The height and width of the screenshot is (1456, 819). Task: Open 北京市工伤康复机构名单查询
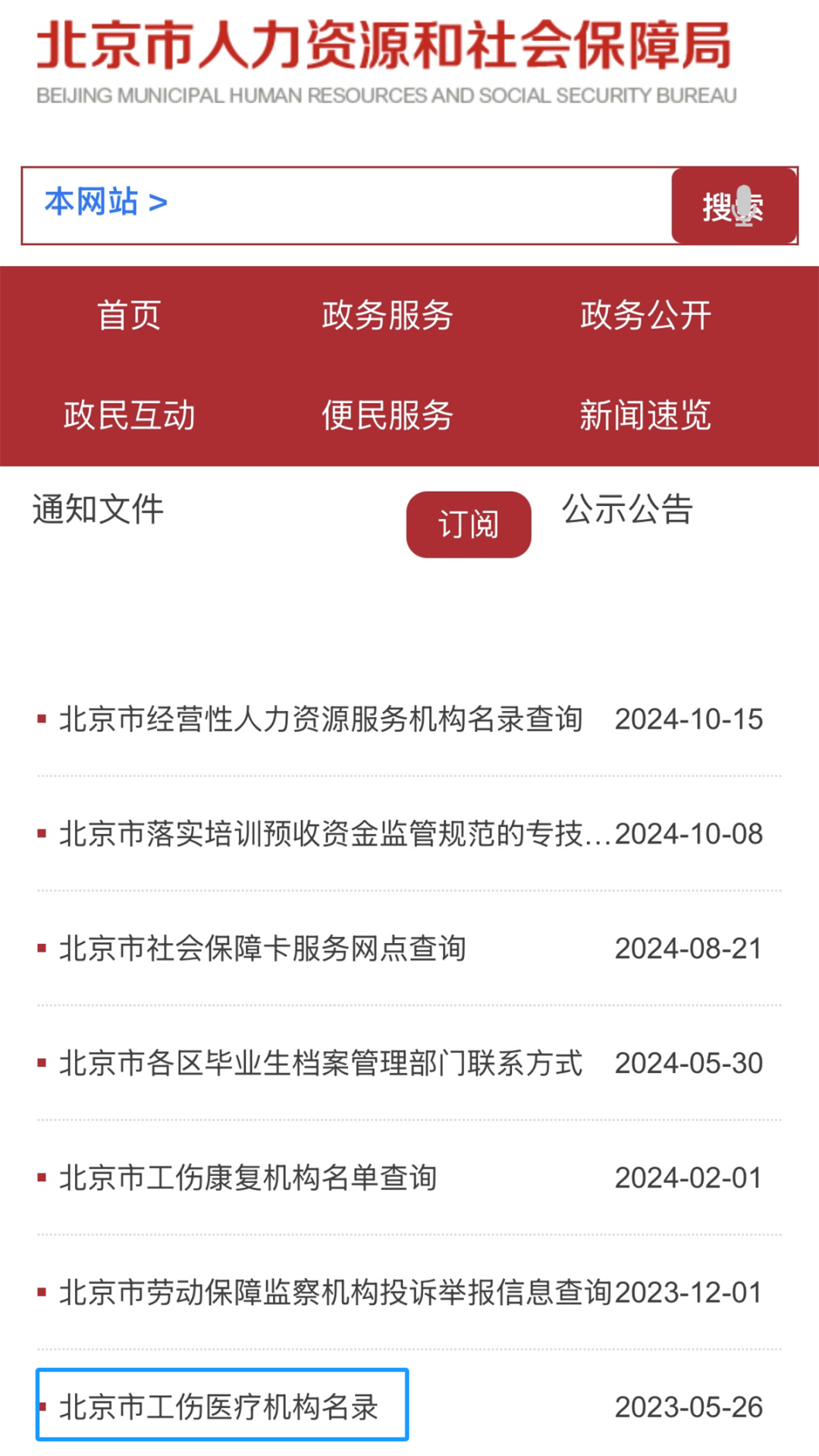click(x=248, y=1178)
